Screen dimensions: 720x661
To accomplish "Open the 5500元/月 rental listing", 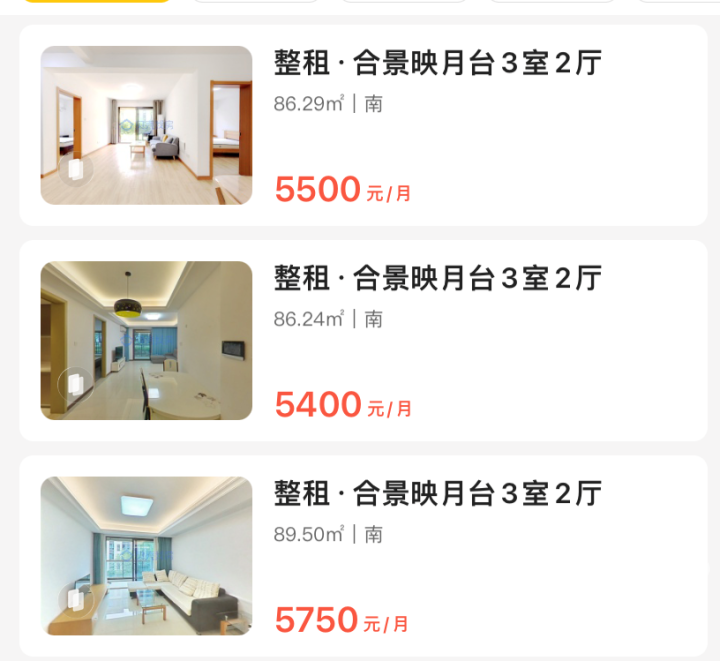I will coord(438,62).
